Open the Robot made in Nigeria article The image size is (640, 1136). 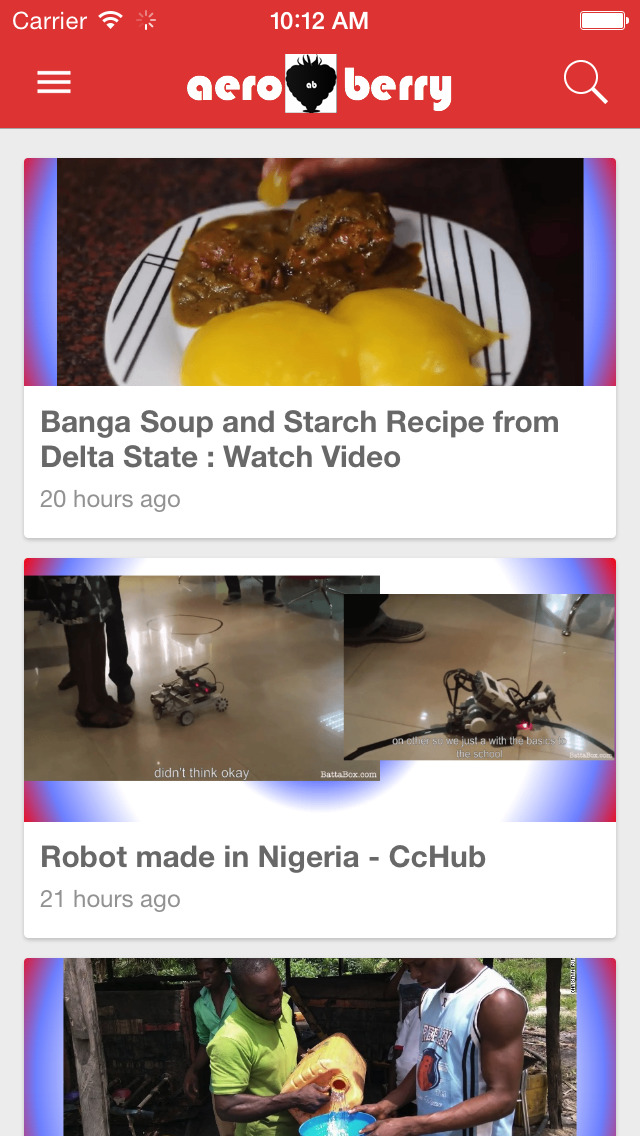click(x=263, y=857)
